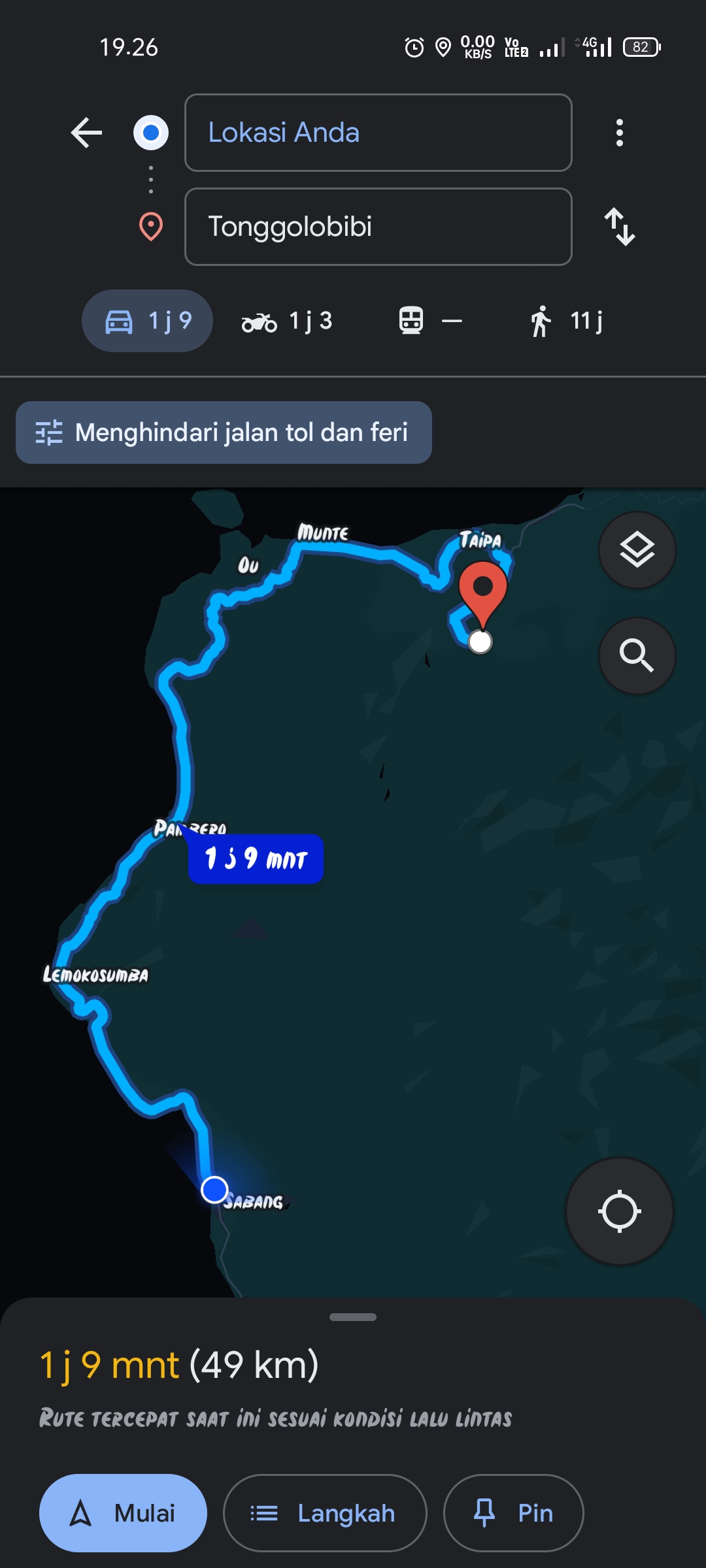The image size is (706, 1568).
Task: Select the car travel mode
Action: coord(147,321)
